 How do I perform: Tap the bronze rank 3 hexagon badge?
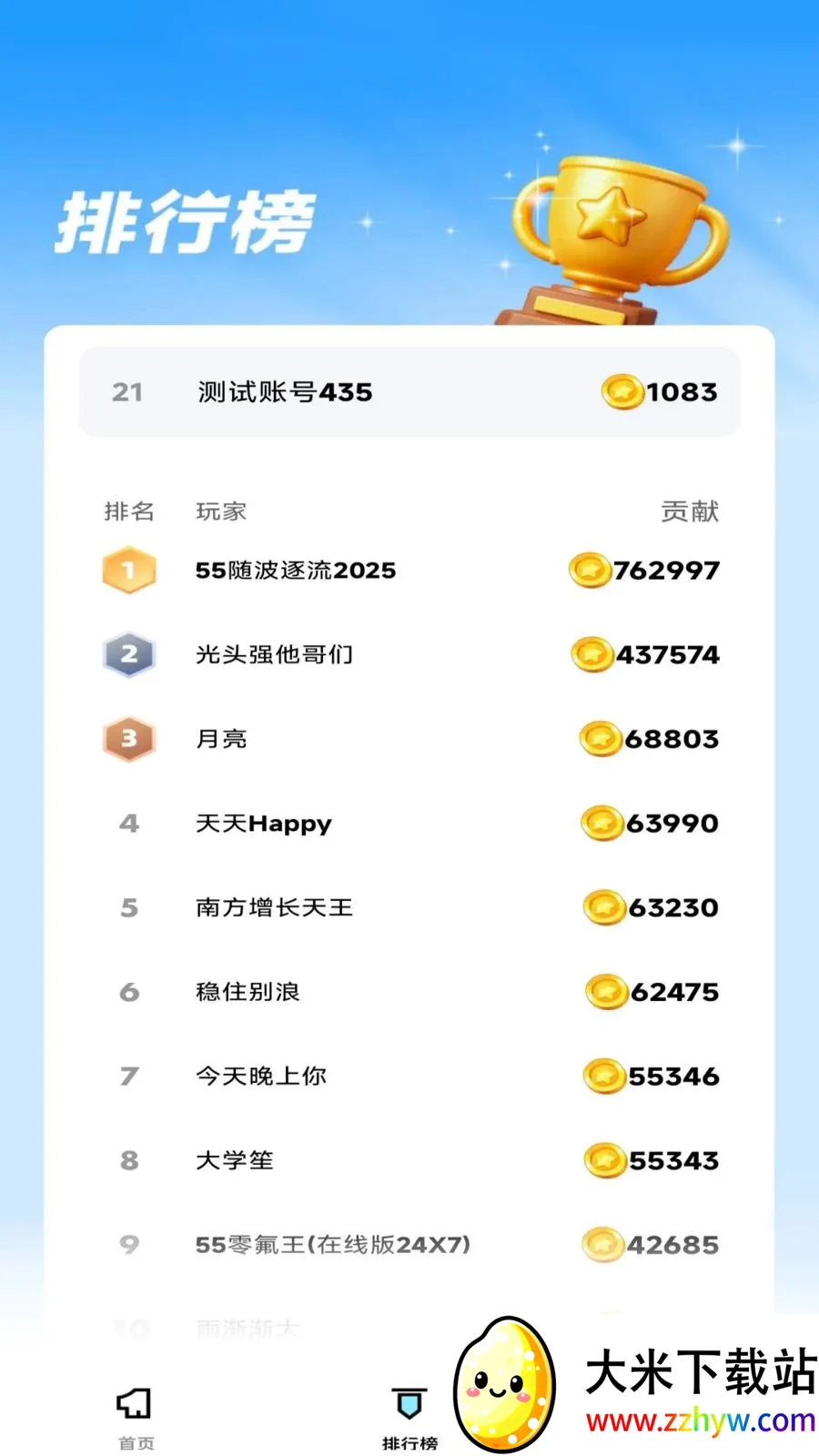pos(129,739)
